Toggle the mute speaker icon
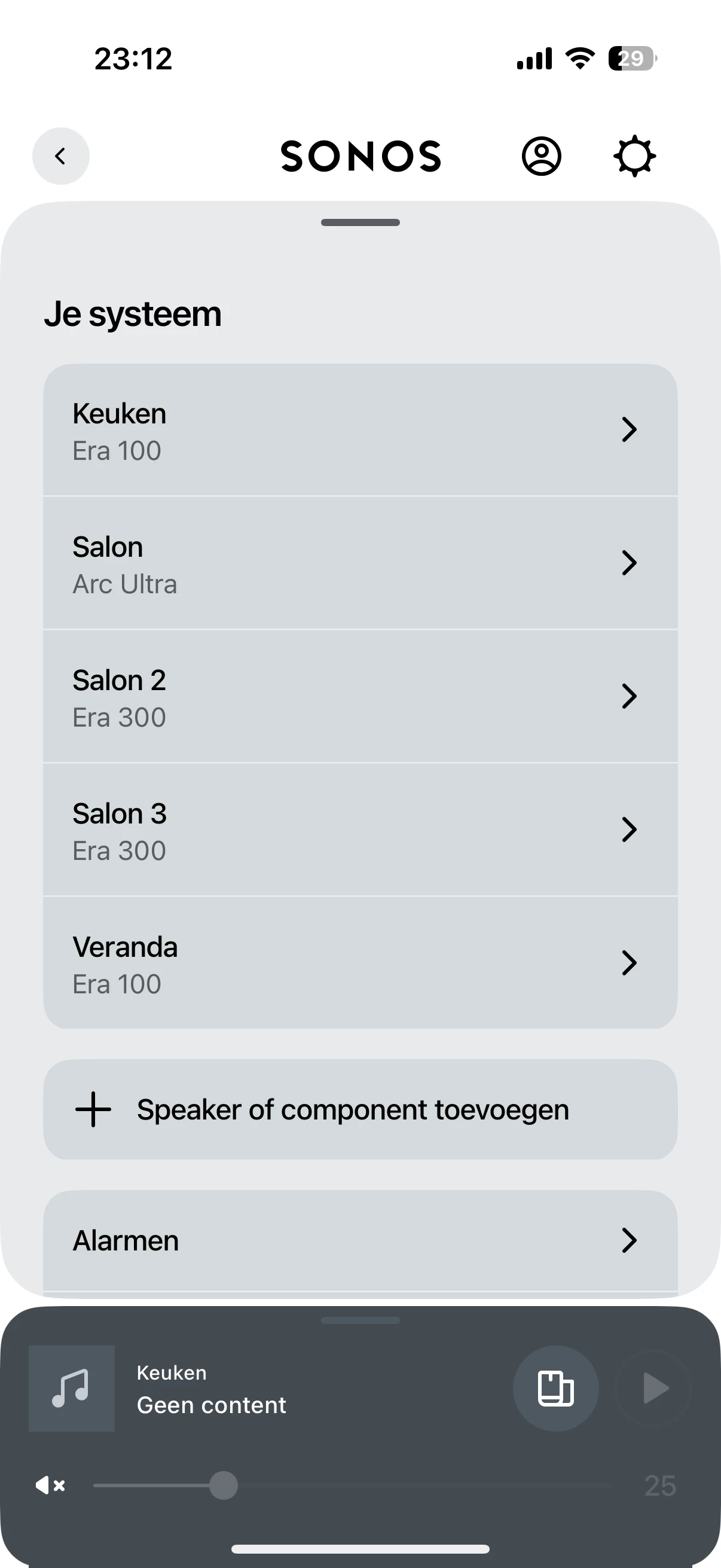The width and height of the screenshot is (721, 1568). click(50, 1485)
